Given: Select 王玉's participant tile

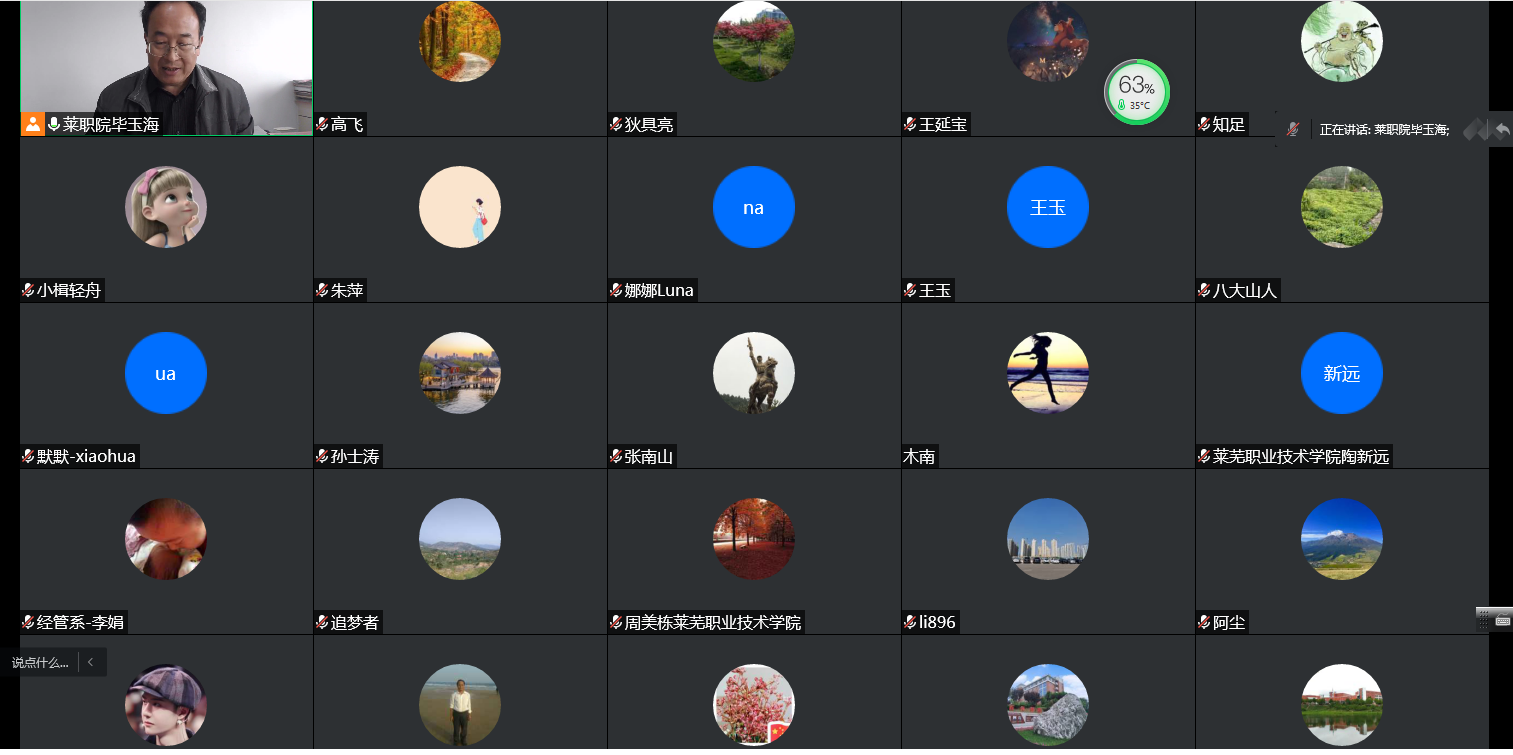Looking at the screenshot, I should [1047, 220].
